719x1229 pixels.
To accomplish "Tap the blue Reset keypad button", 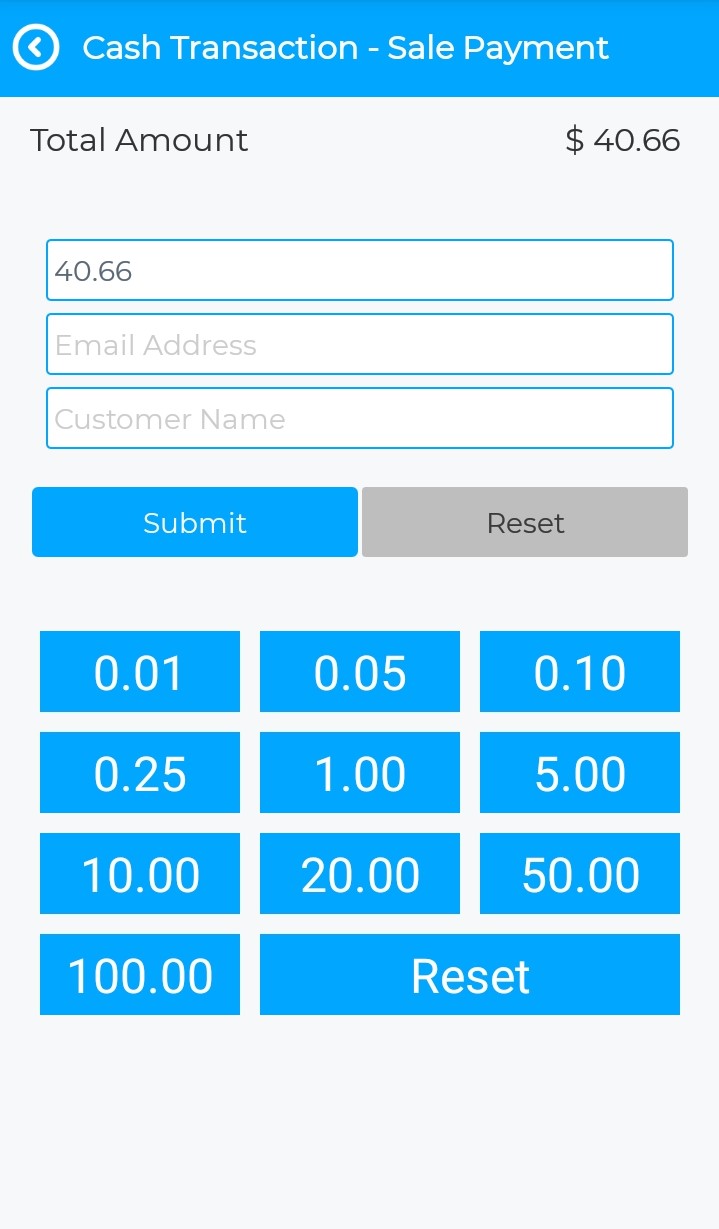I will (470, 975).
